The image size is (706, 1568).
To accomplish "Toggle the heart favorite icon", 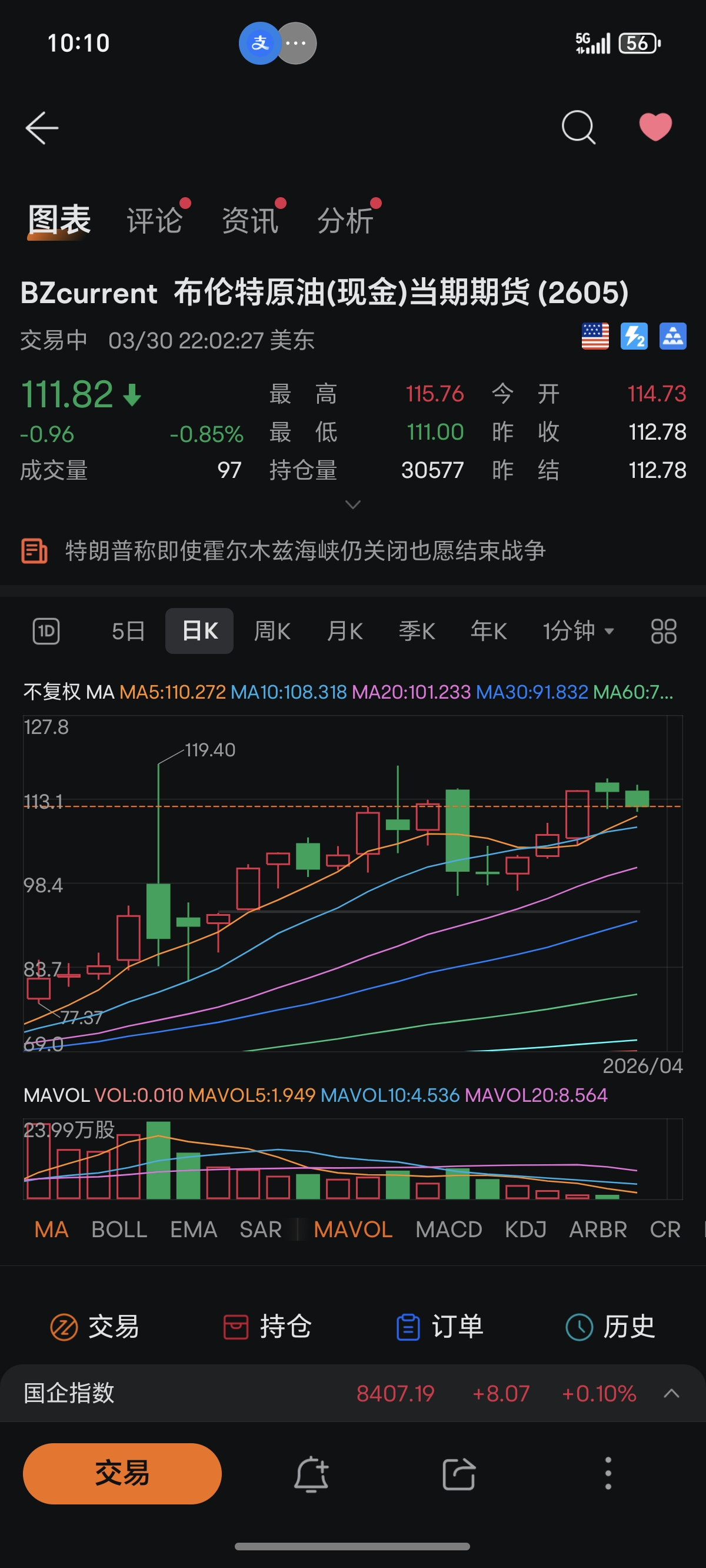I will point(655,127).
